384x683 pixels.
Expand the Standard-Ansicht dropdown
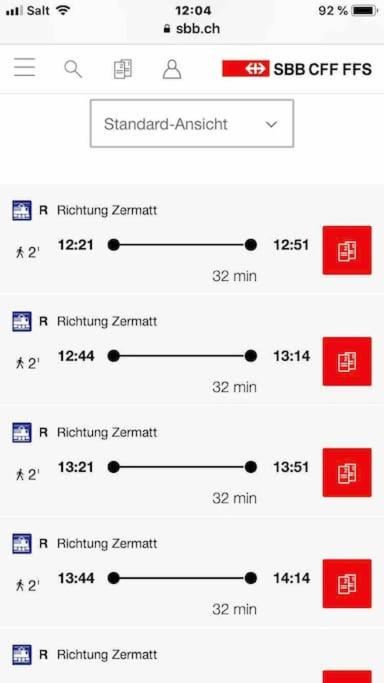click(x=192, y=124)
